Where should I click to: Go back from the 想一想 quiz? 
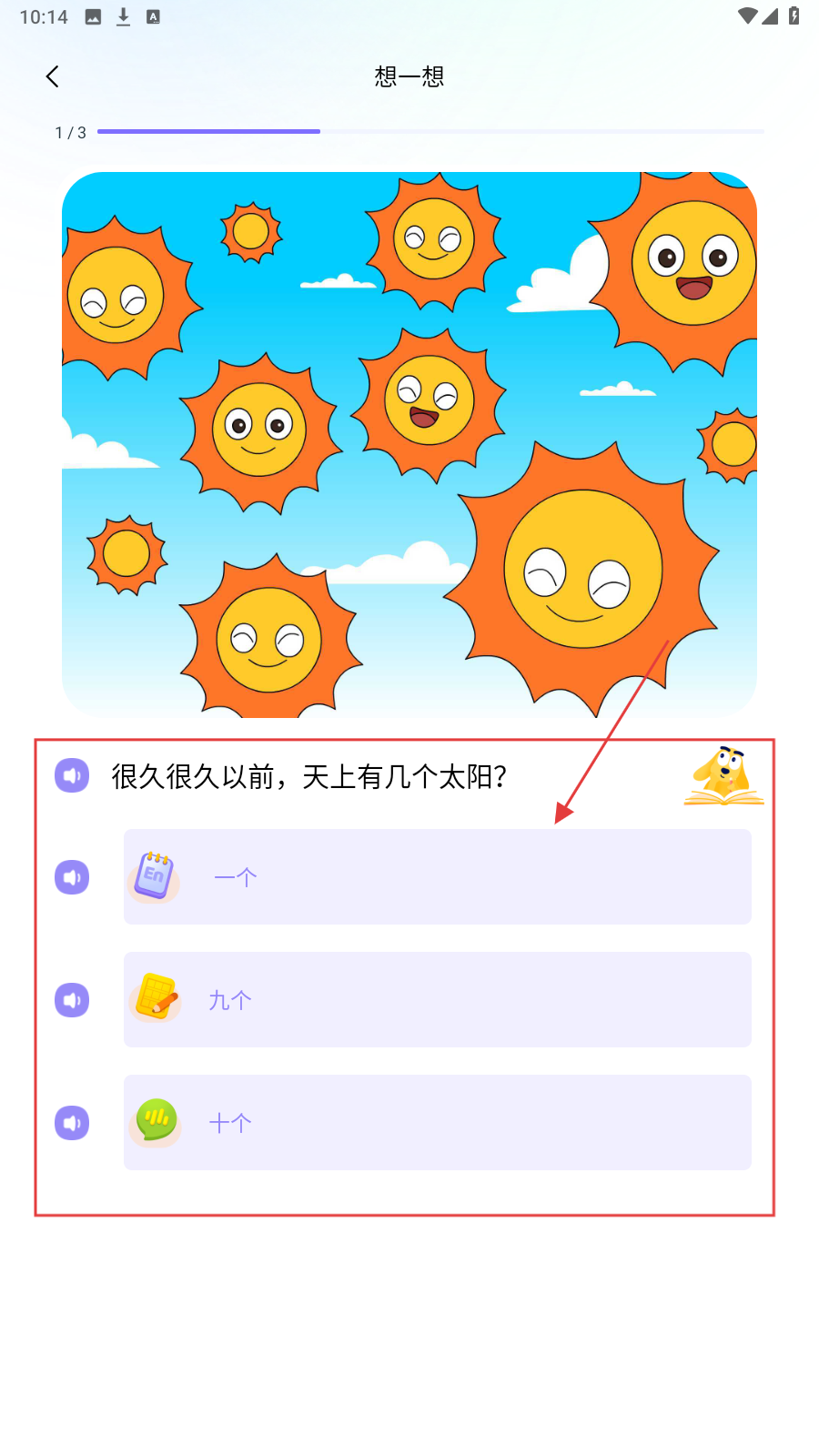tap(53, 76)
